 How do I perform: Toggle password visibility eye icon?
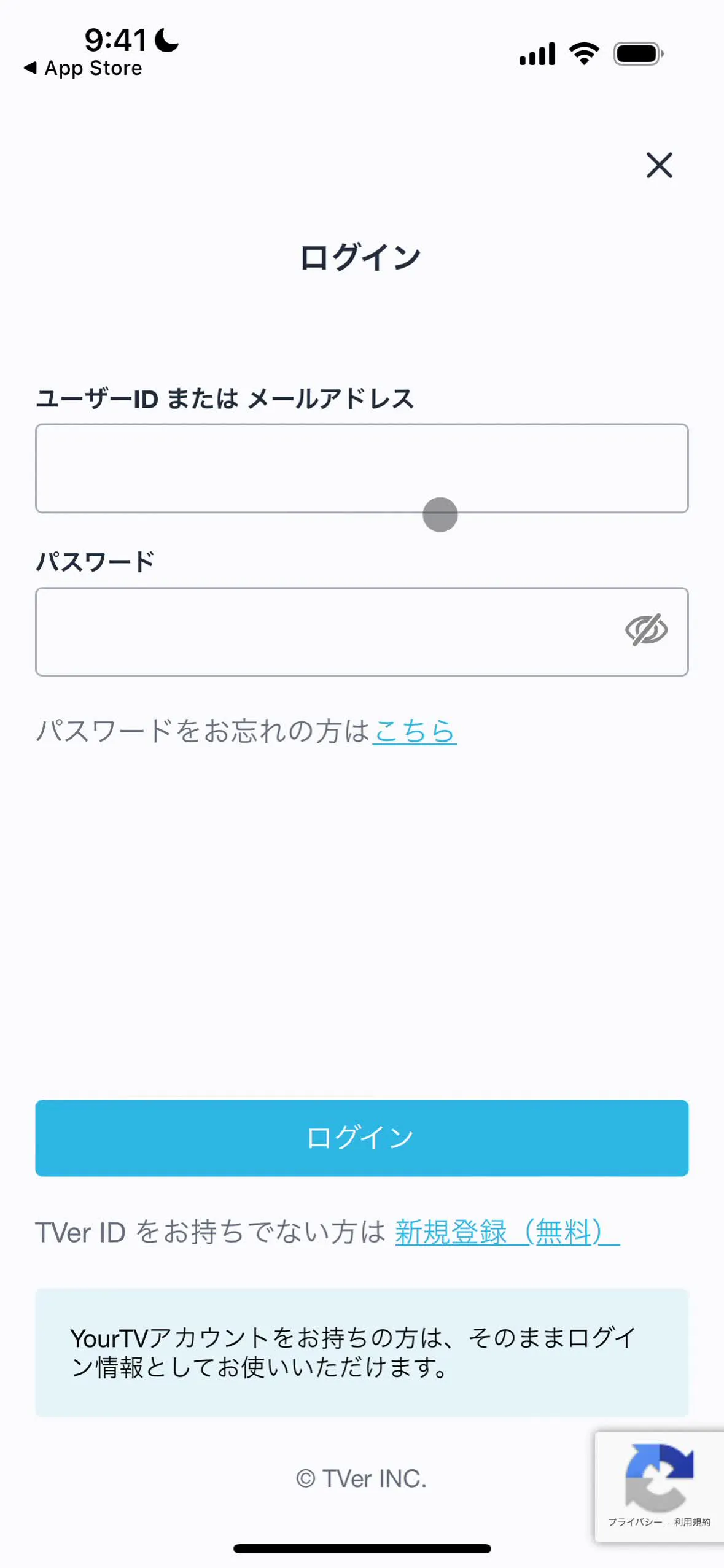click(645, 630)
